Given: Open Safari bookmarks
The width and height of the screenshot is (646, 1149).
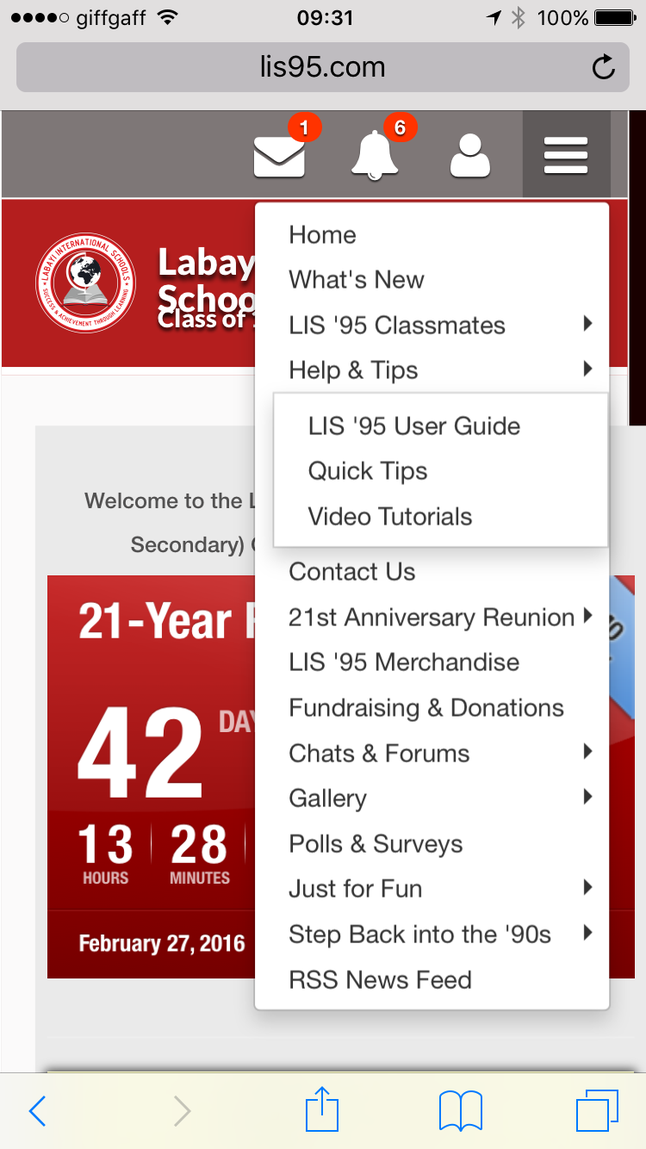Looking at the screenshot, I should (x=461, y=1111).
